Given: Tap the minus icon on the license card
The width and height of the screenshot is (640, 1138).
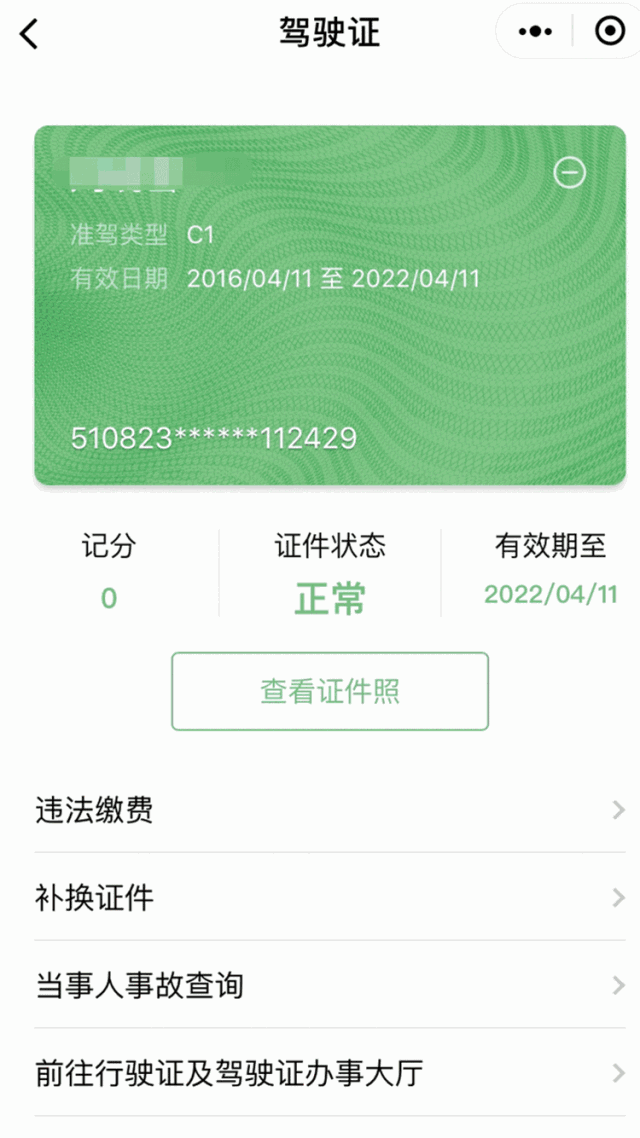Looking at the screenshot, I should 569,174.
